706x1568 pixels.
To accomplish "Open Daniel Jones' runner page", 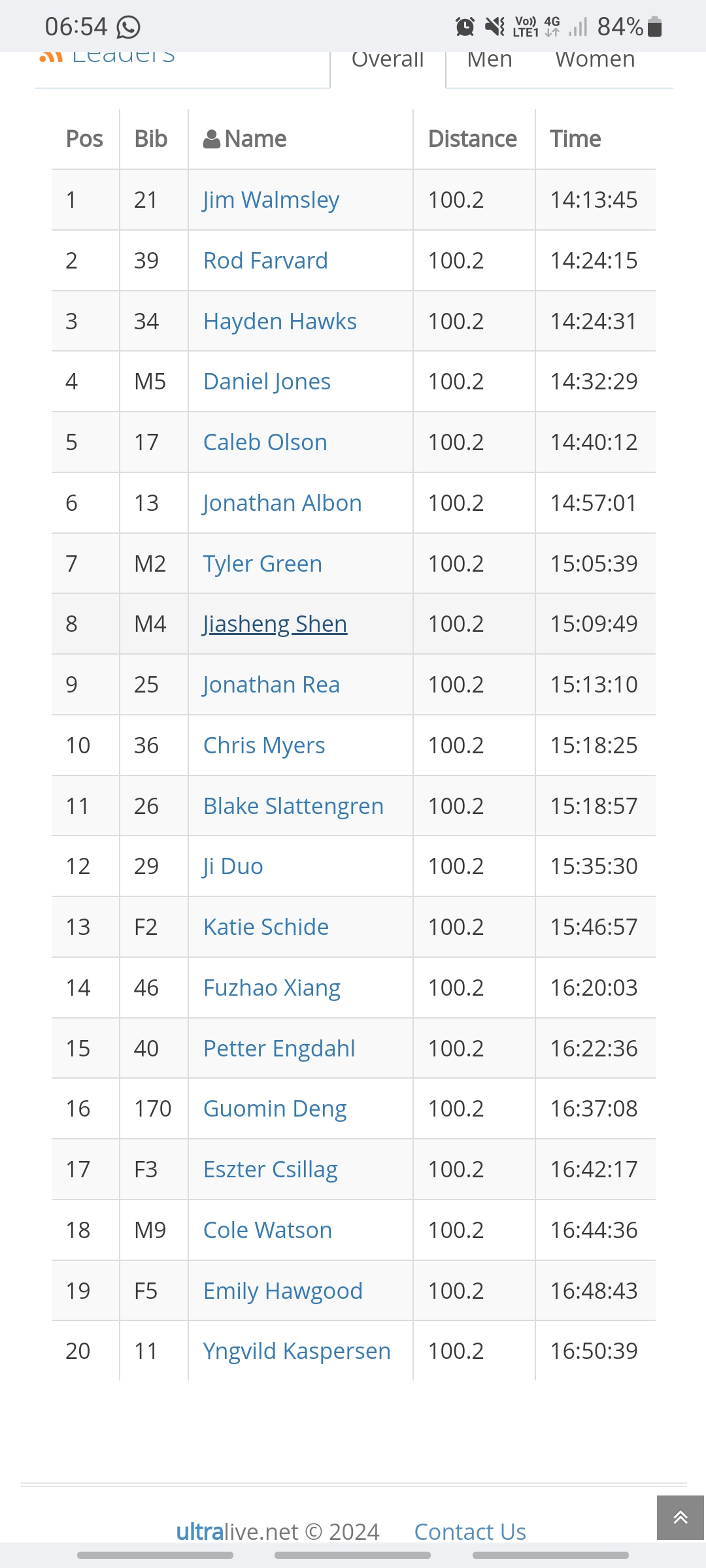I will pos(267,382).
